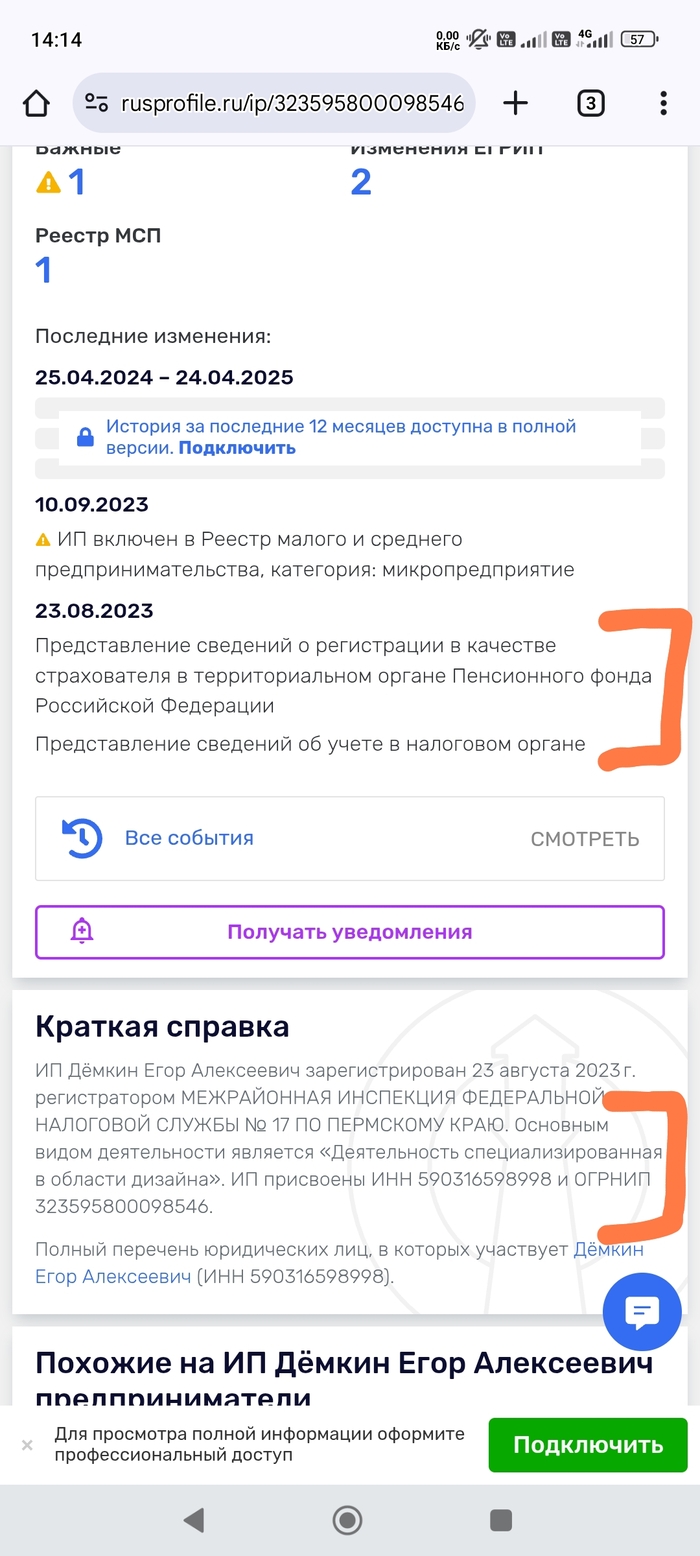The width and height of the screenshot is (700, 1556).
Task: Open the tab switcher showing 3 tabs
Action: click(x=591, y=103)
